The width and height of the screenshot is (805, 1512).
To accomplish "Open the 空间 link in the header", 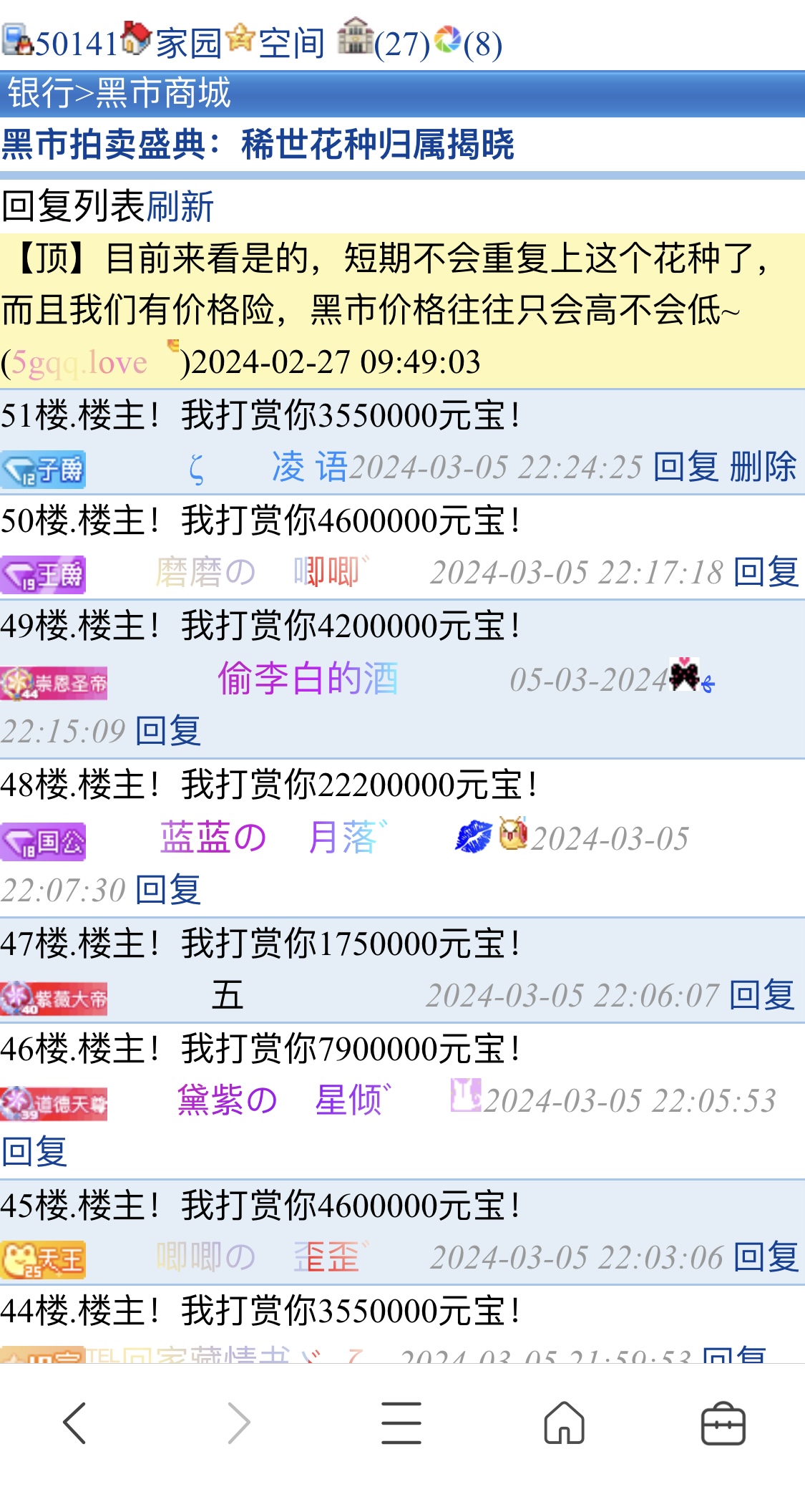I will pyautogui.click(x=291, y=44).
